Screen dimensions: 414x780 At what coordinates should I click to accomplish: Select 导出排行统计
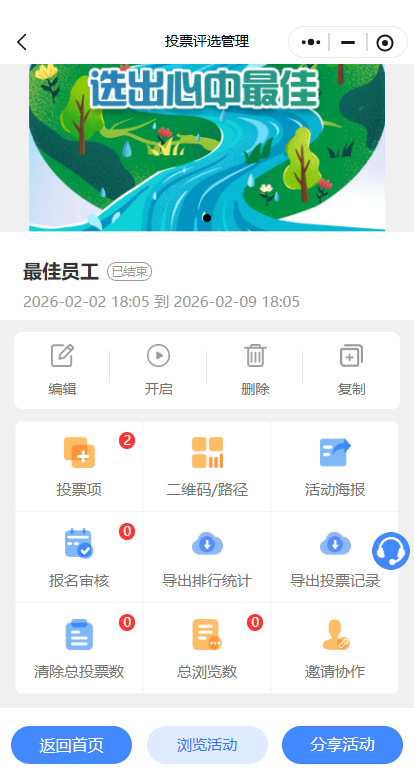tap(207, 558)
